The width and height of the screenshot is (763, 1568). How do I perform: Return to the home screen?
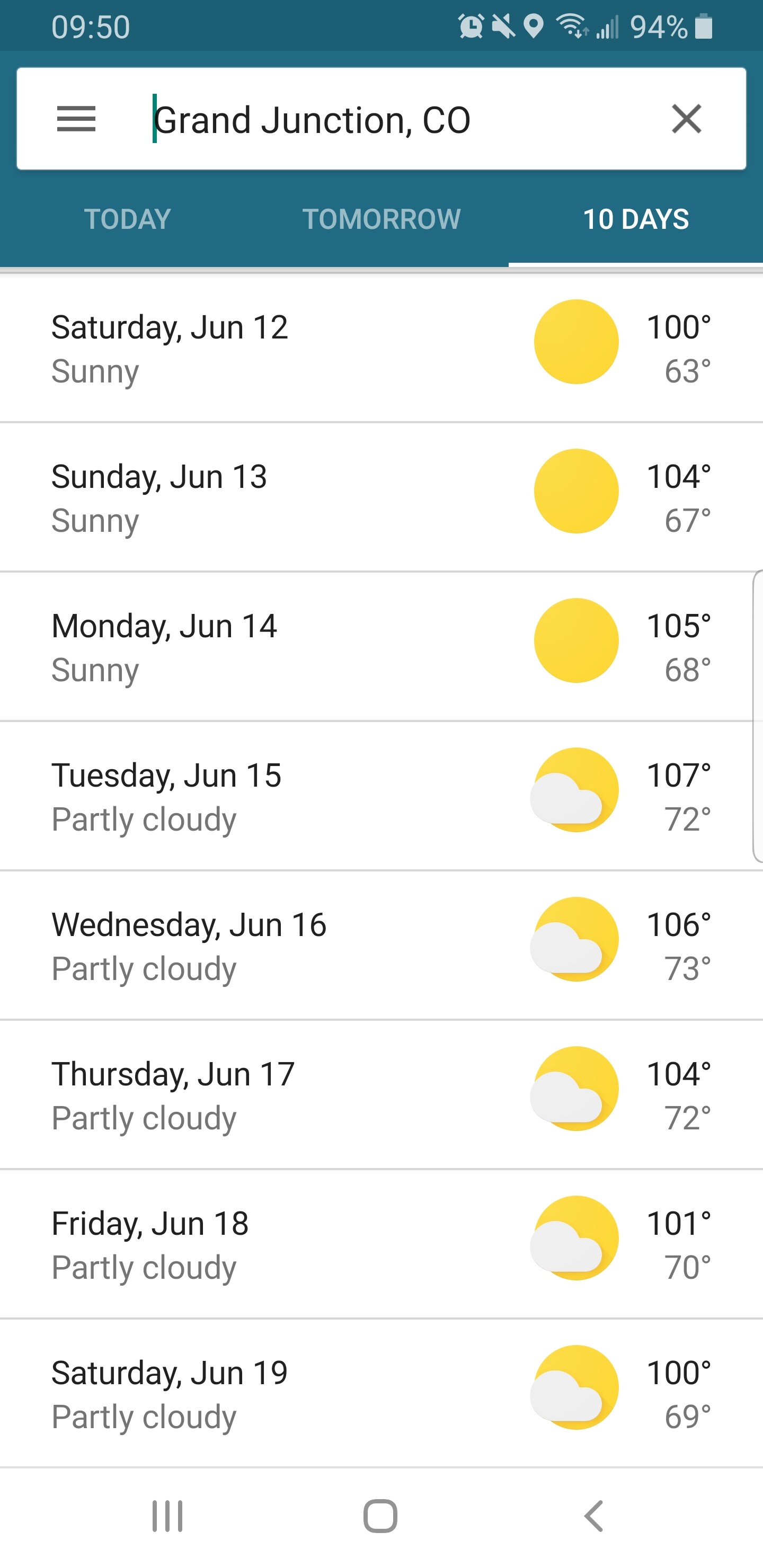tap(380, 1515)
